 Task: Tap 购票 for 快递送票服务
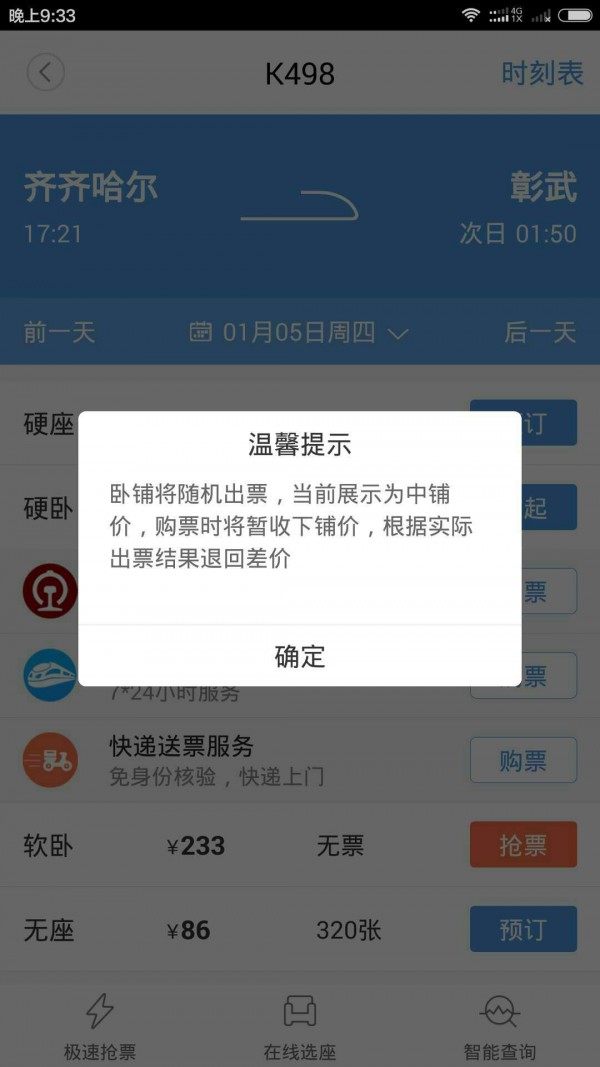pyautogui.click(x=523, y=760)
